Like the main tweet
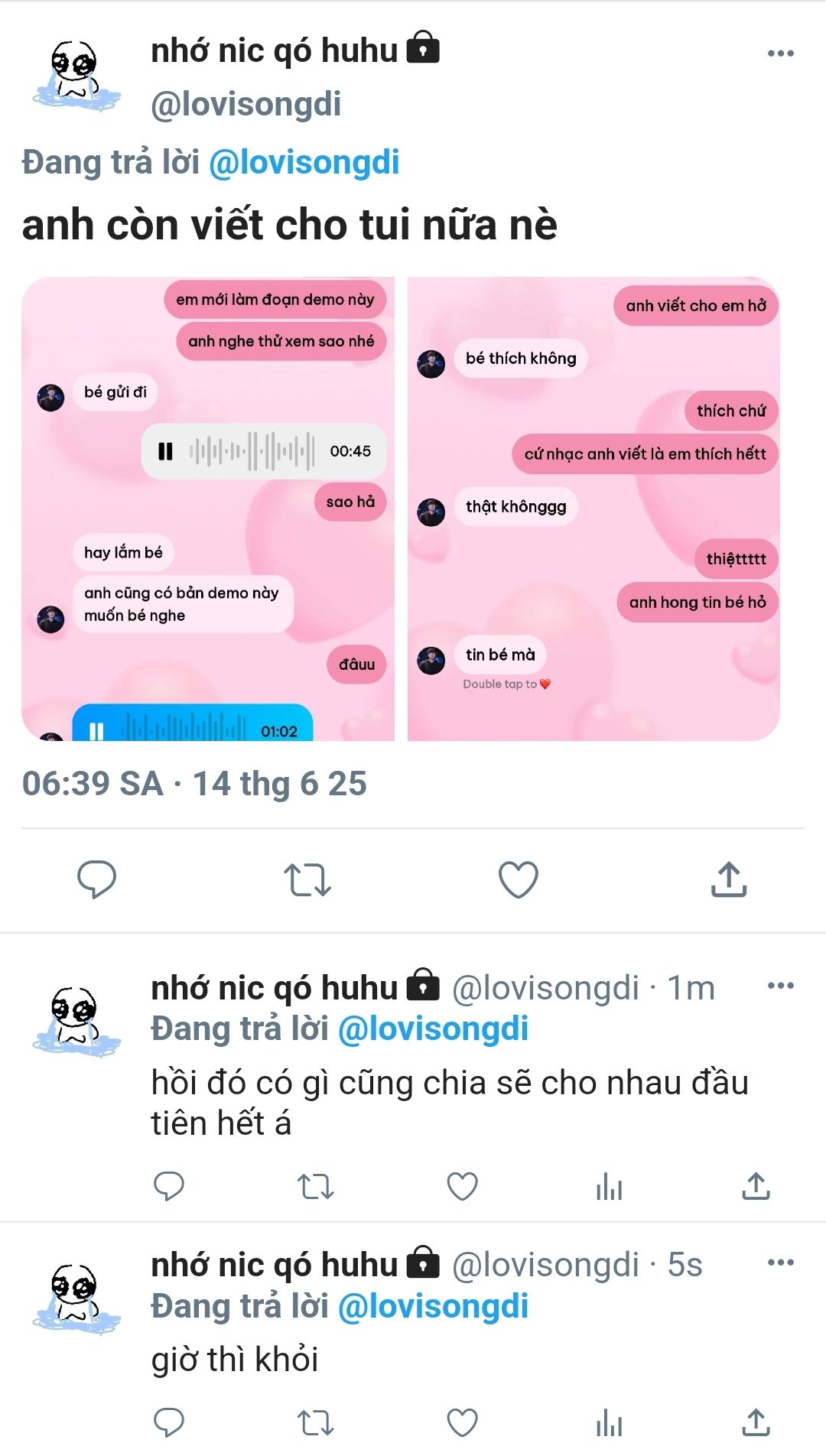This screenshot has width=826, height=1456. pyautogui.click(x=519, y=879)
